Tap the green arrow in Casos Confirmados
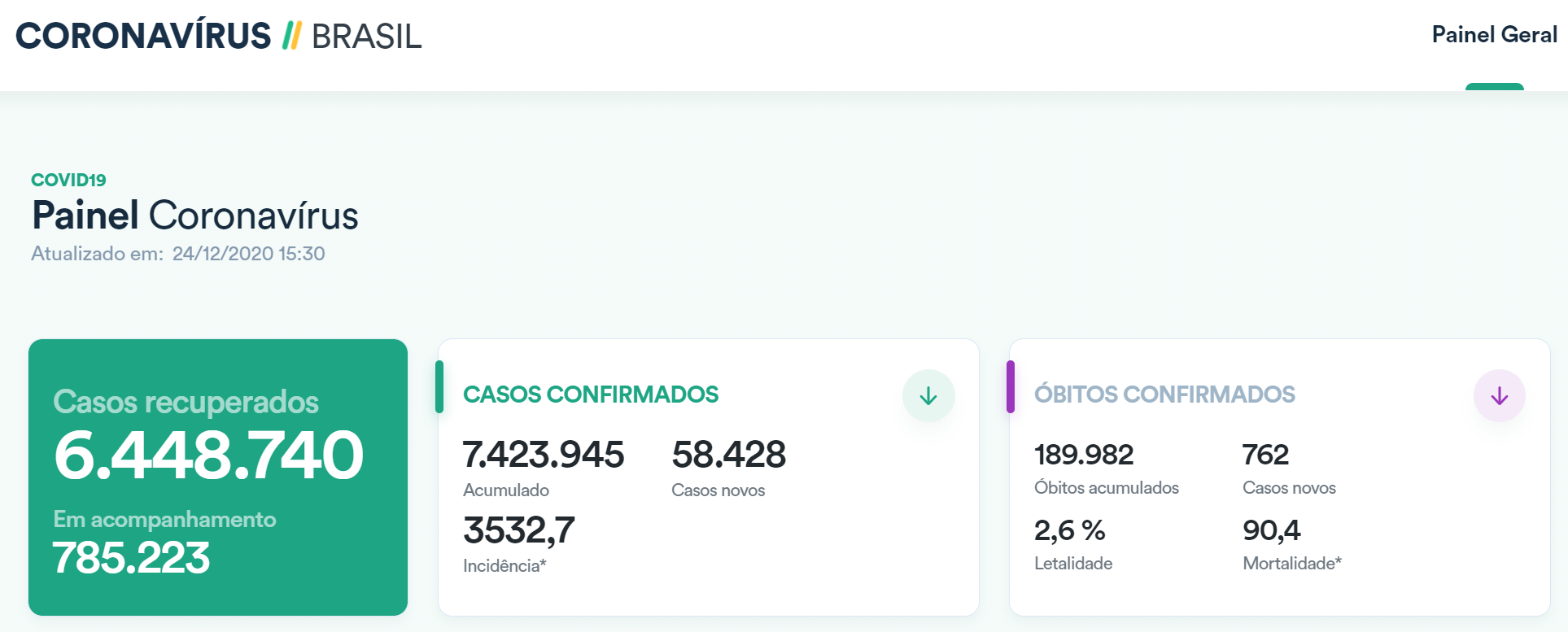The image size is (1568, 632). [928, 396]
